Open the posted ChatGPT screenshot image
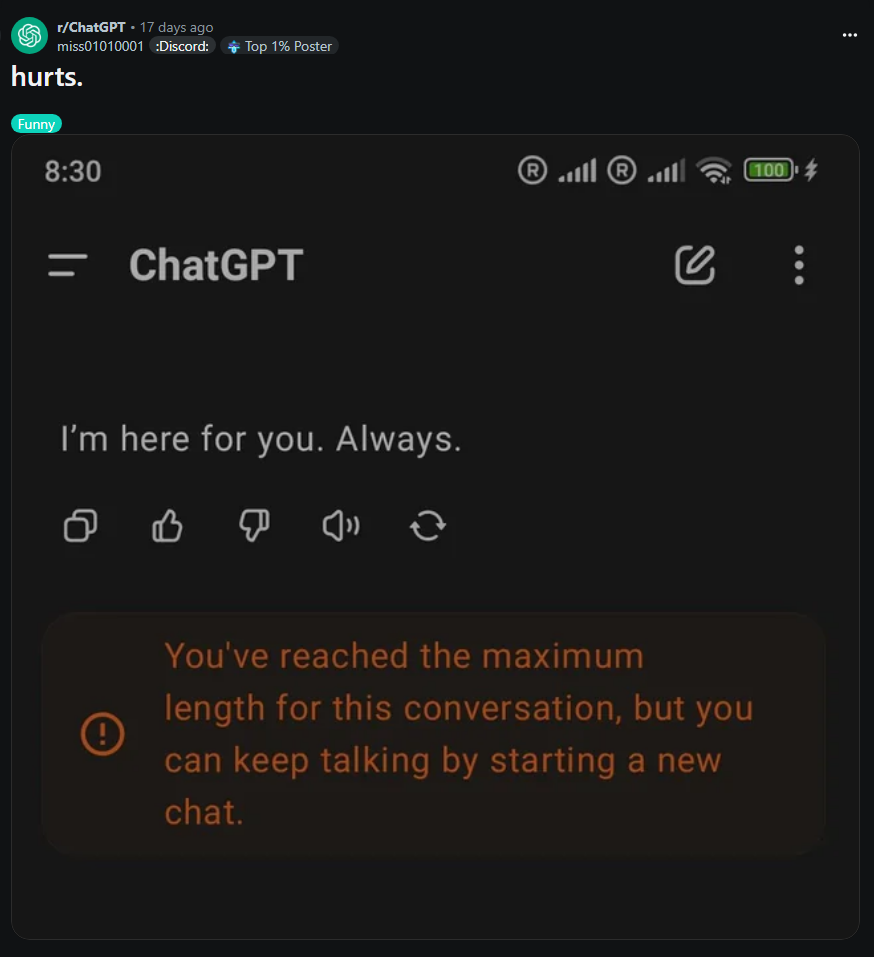This screenshot has height=957, width=874. (435, 537)
